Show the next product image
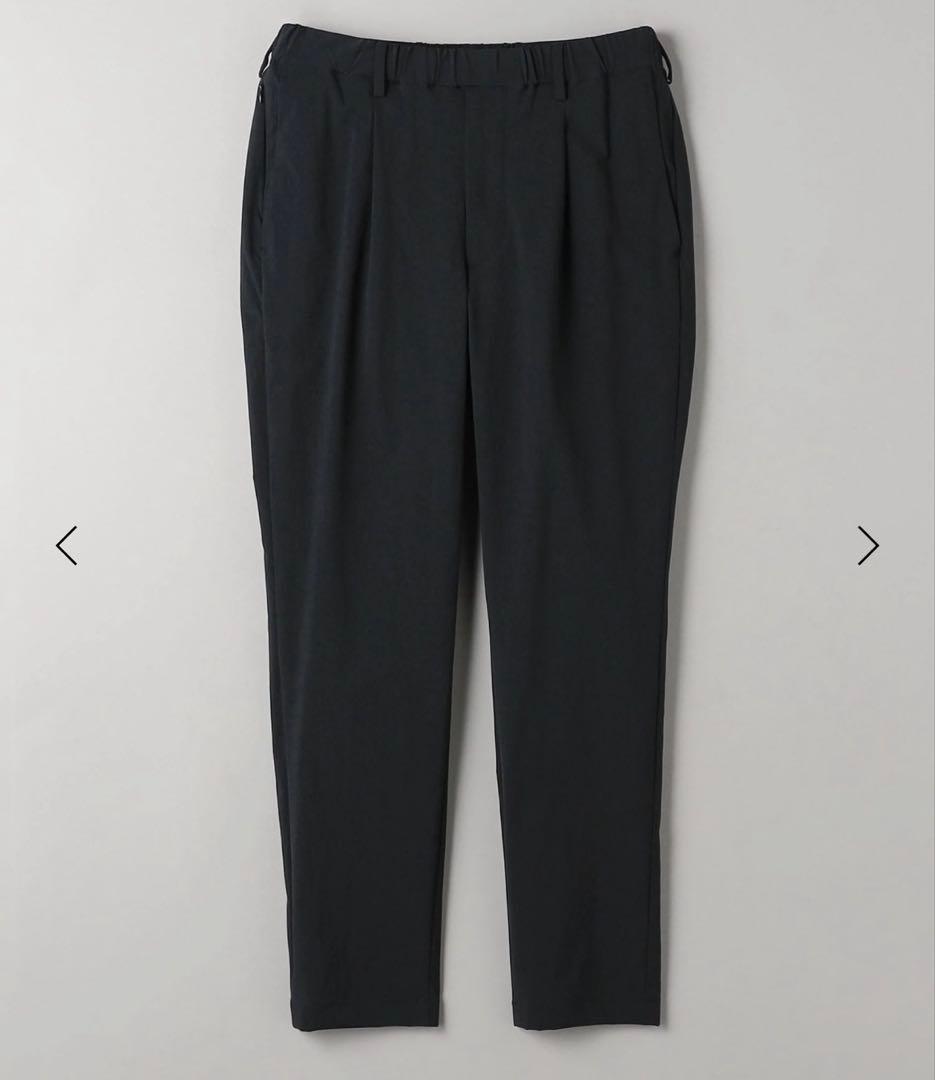The image size is (935, 1080). [x=867, y=545]
